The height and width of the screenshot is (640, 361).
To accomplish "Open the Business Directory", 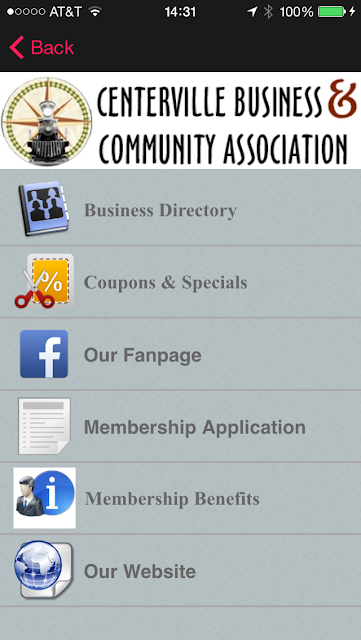I will [180, 209].
